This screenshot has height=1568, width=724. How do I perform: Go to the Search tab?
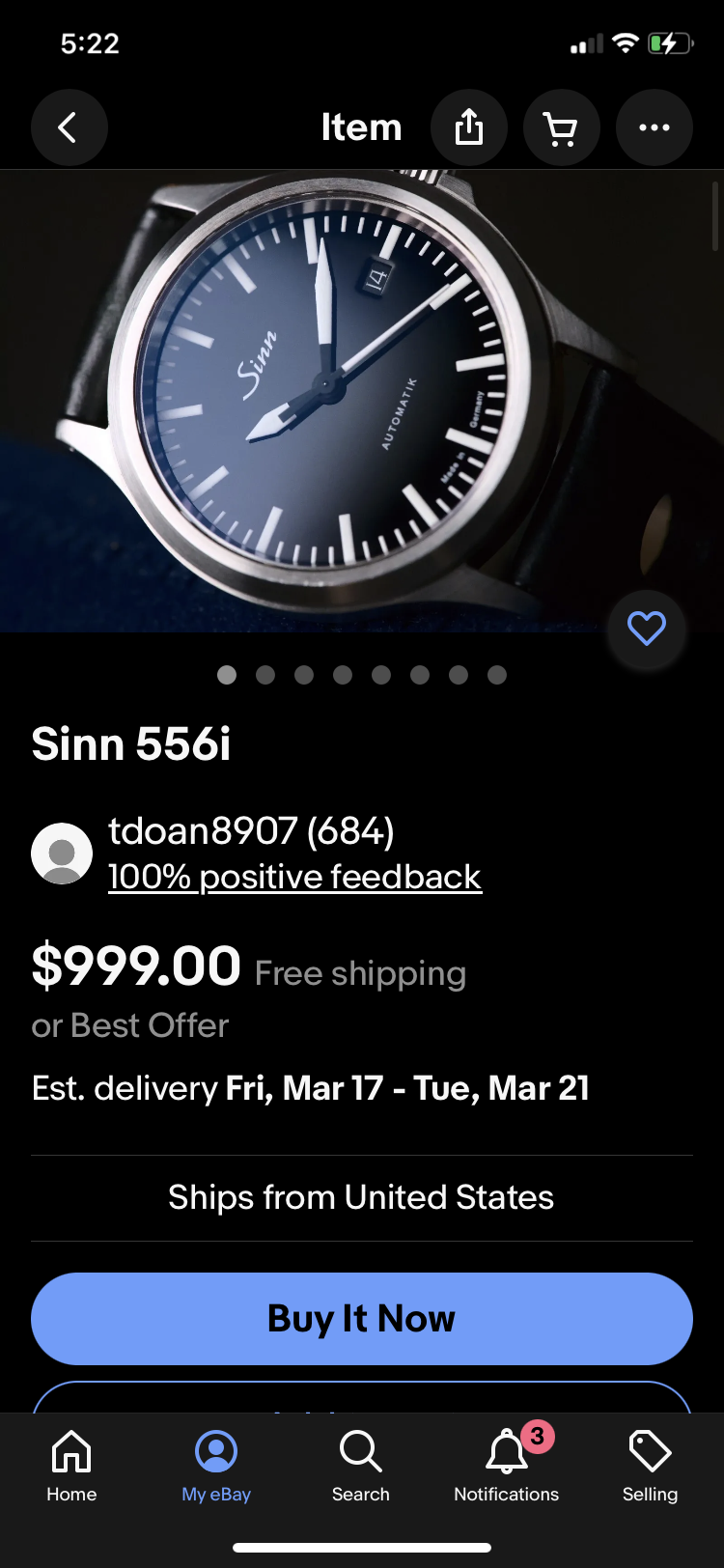360,1467
